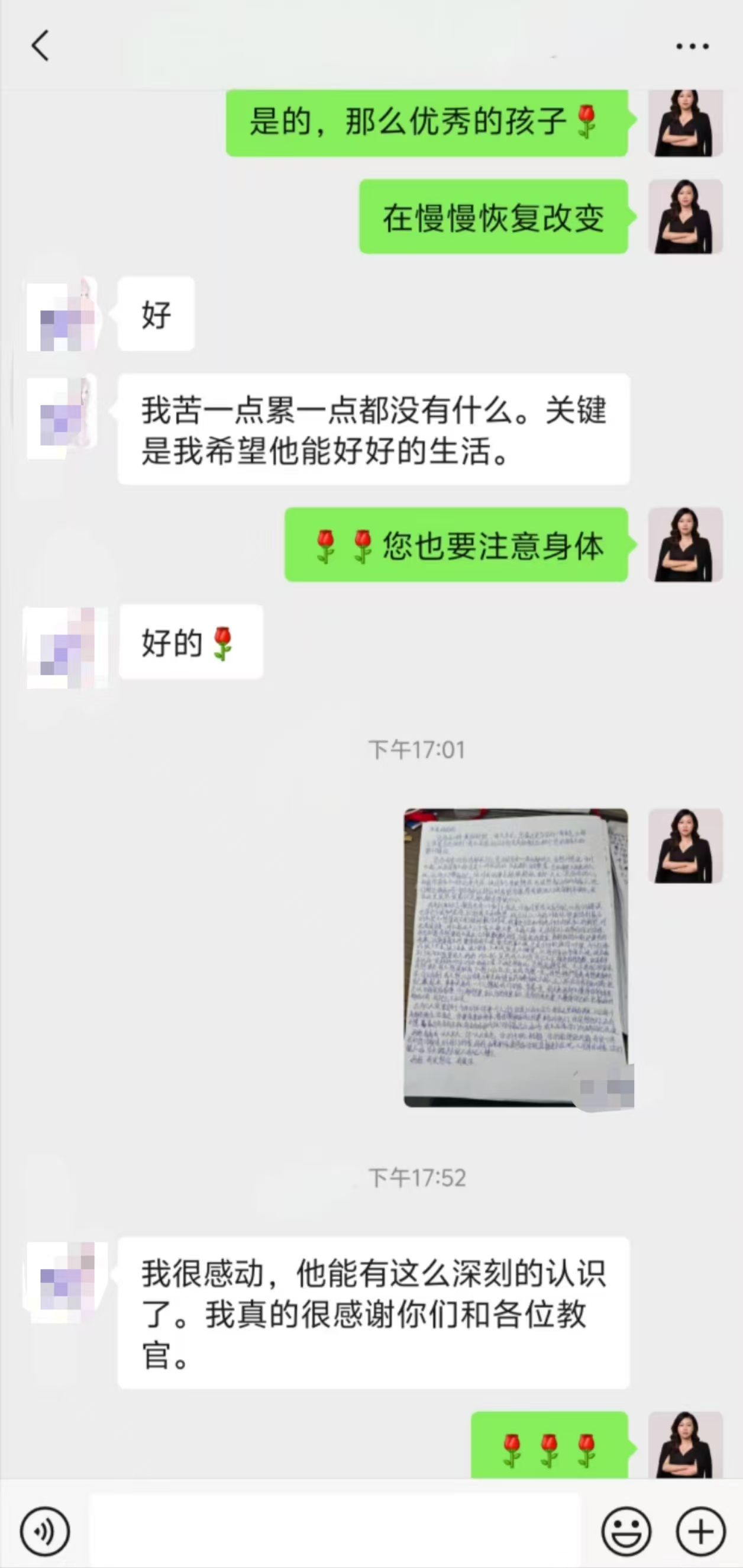This screenshot has width=743, height=1568.
Task: Open the emoji sticker panel
Action: coord(626,1531)
